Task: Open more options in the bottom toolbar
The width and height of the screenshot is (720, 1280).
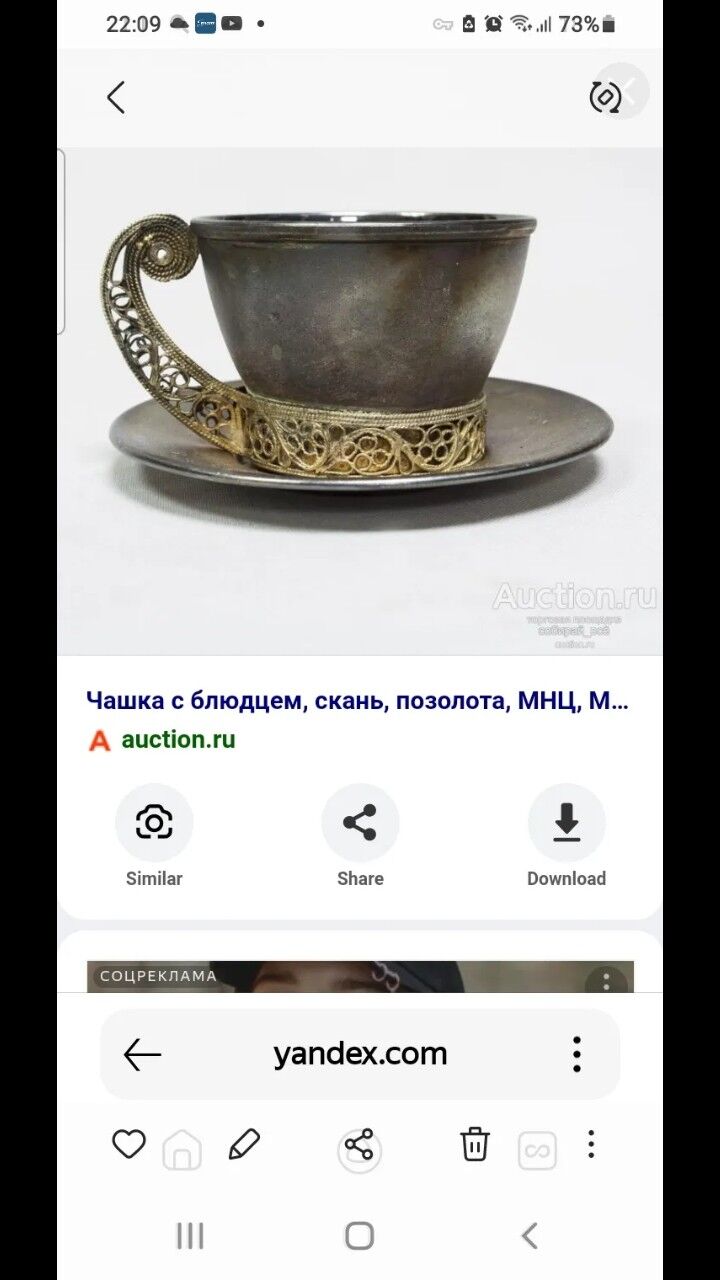Action: point(591,1144)
